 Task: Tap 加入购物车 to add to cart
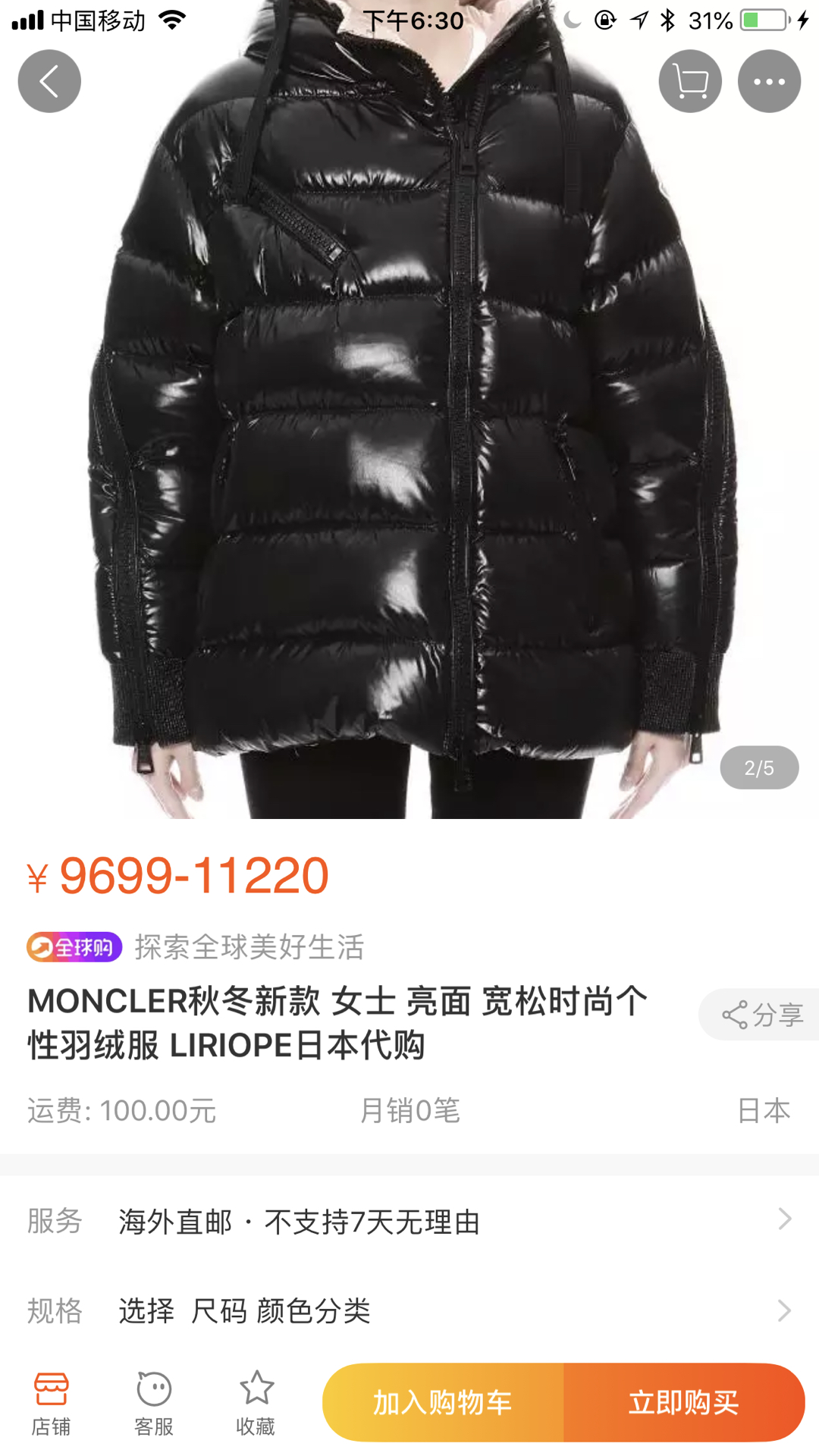[x=443, y=1403]
